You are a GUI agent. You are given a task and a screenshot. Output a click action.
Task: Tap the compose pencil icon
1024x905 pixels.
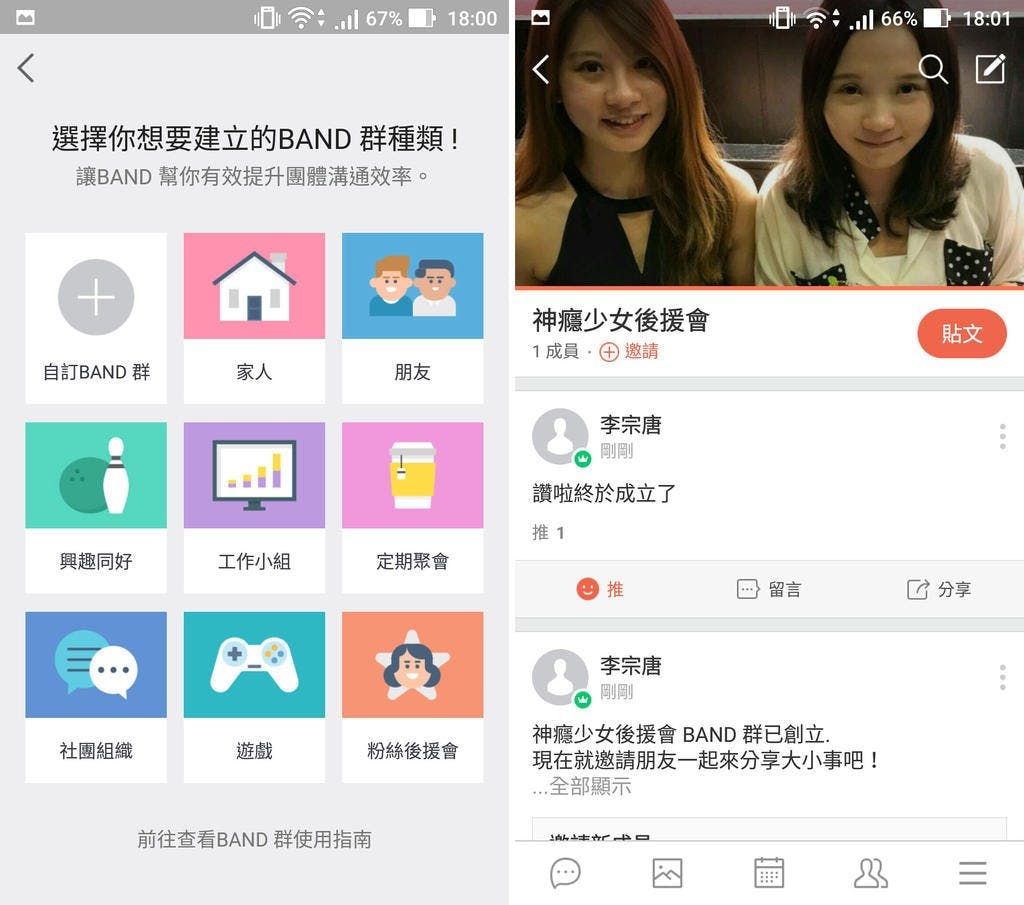[989, 69]
